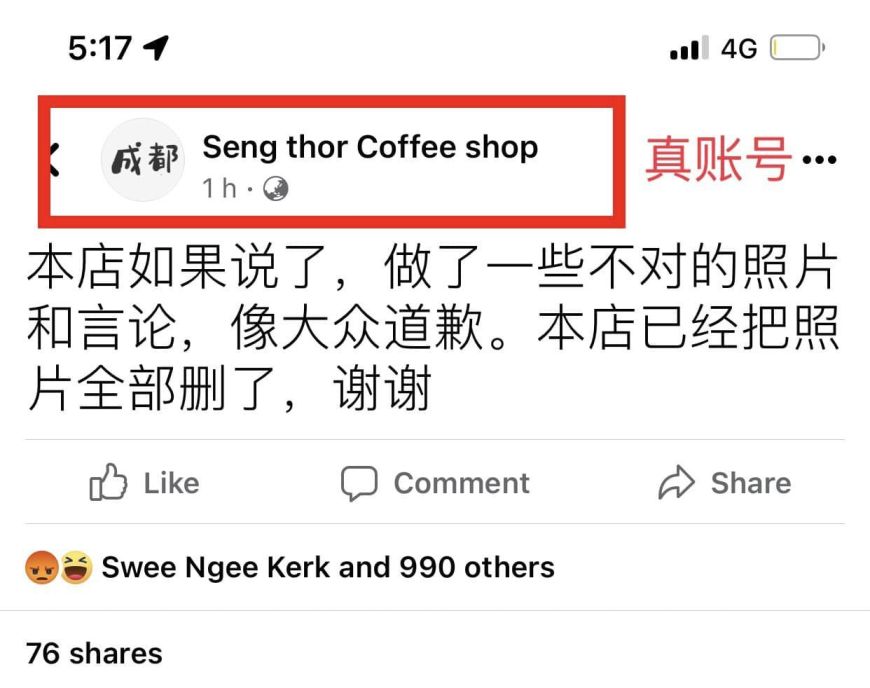870x688 pixels.
Task: Open the 76 shares list
Action: tap(94, 654)
